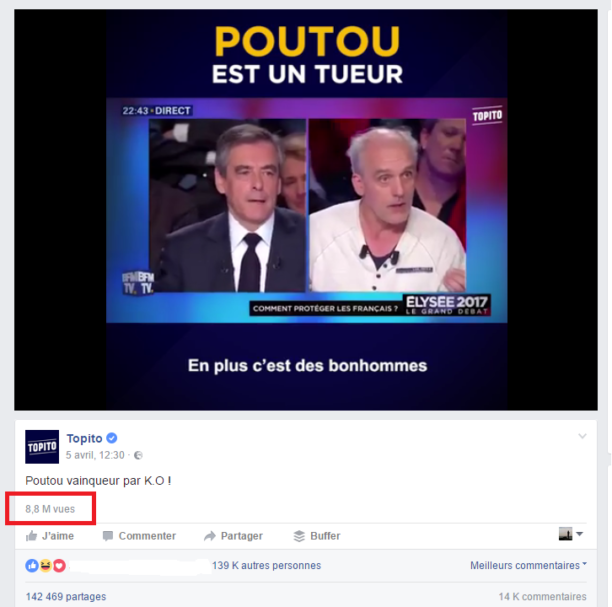See the 142 469 partages list
Screen dimensions: 612x607
click(x=66, y=597)
